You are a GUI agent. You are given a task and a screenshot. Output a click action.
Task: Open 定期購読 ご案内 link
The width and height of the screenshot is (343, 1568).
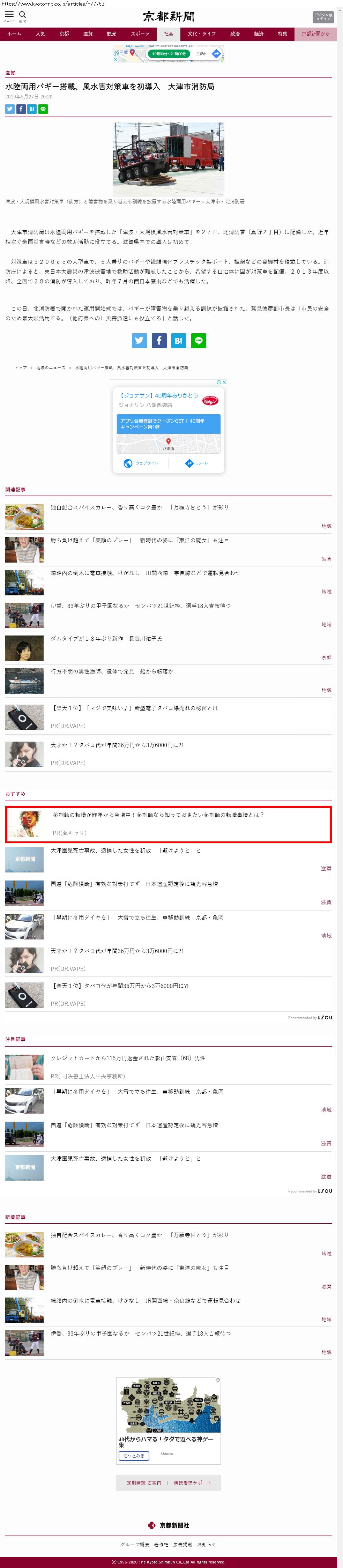pyautogui.click(x=143, y=1483)
